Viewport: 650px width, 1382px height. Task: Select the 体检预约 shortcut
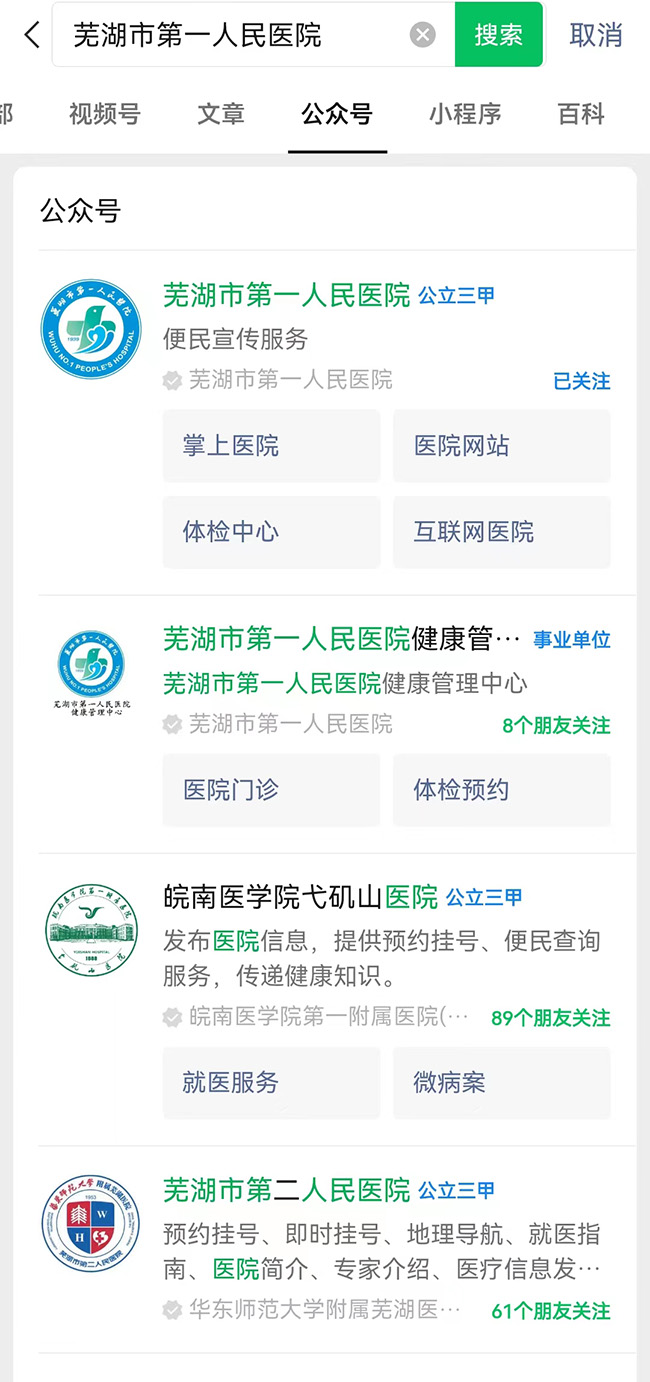[502, 790]
